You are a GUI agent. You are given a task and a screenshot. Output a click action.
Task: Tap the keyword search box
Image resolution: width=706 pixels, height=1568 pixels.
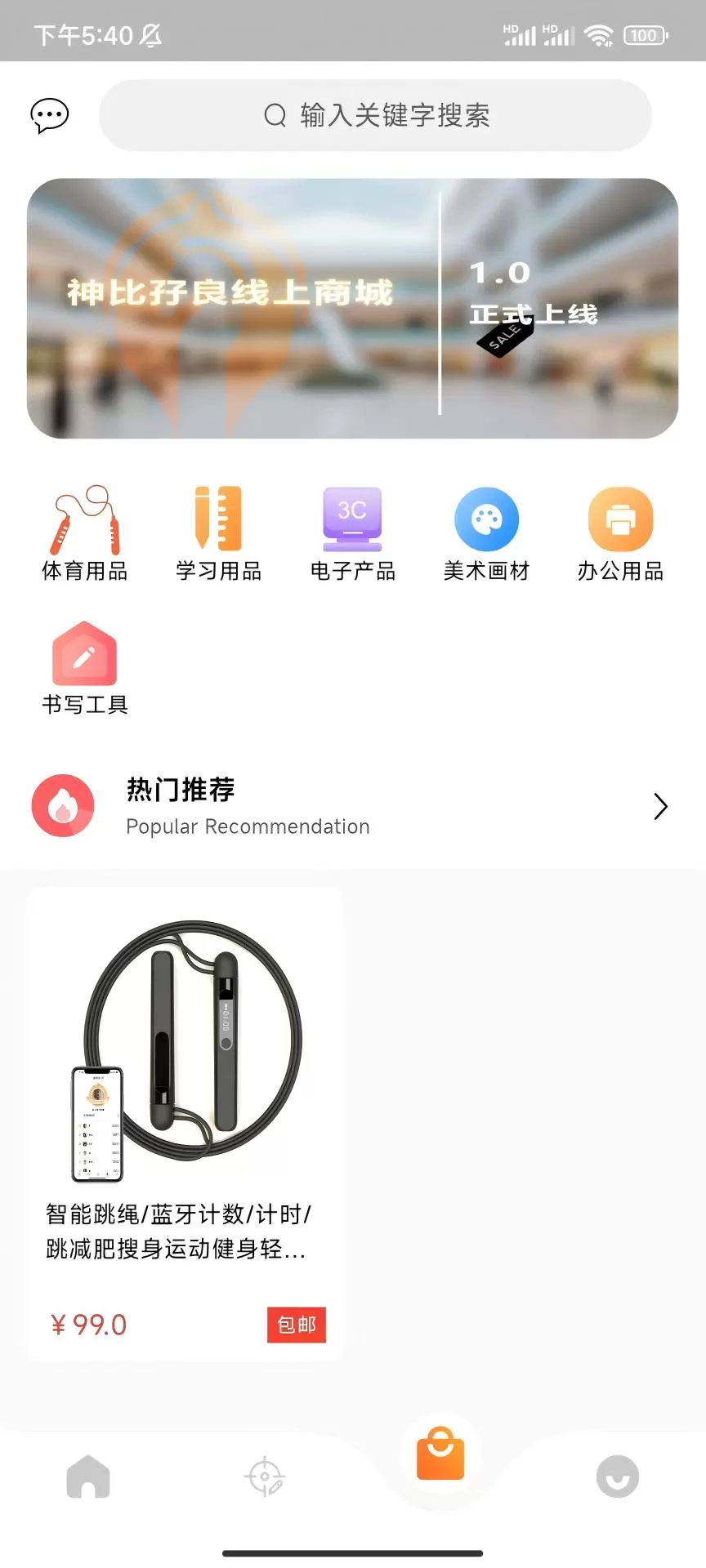click(x=376, y=115)
